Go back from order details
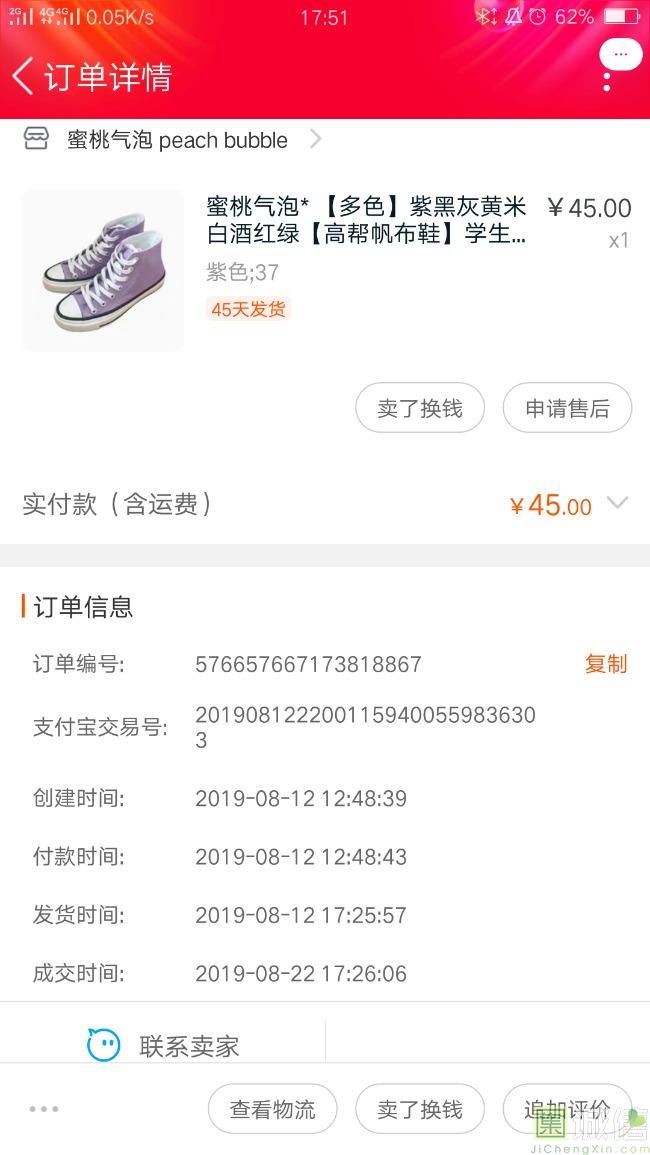This screenshot has width=650, height=1155. pos(24,76)
